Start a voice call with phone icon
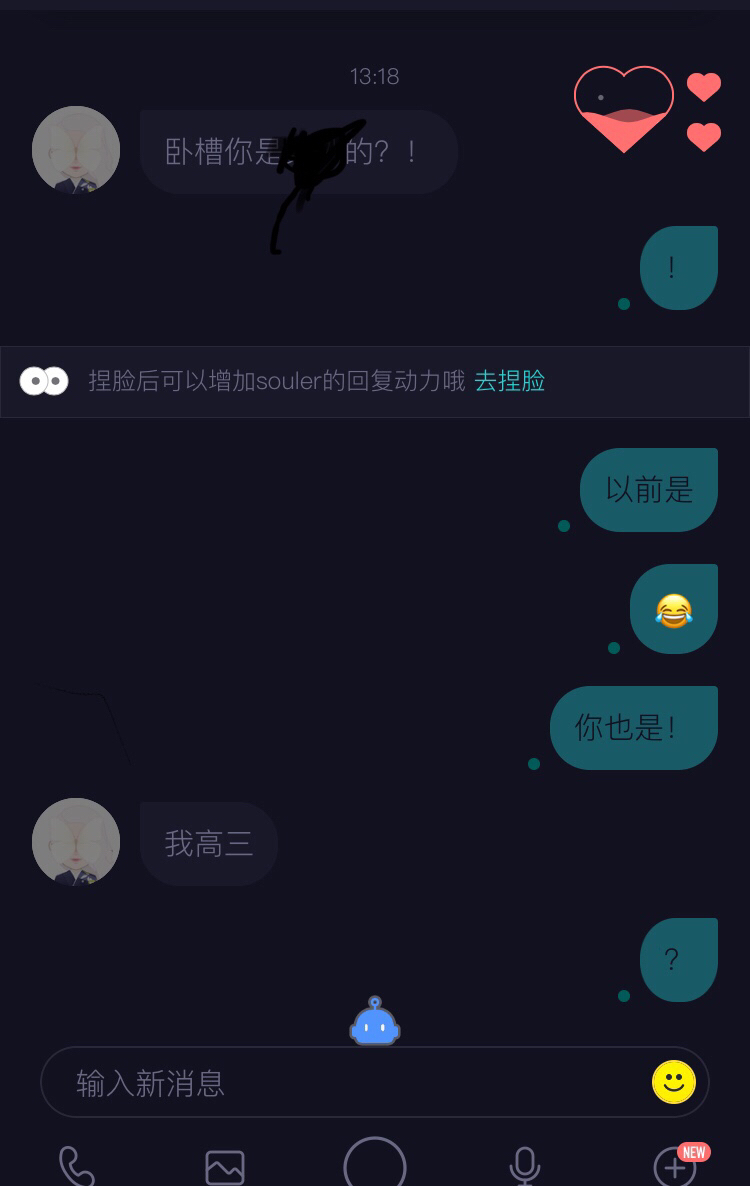 (x=77, y=1166)
